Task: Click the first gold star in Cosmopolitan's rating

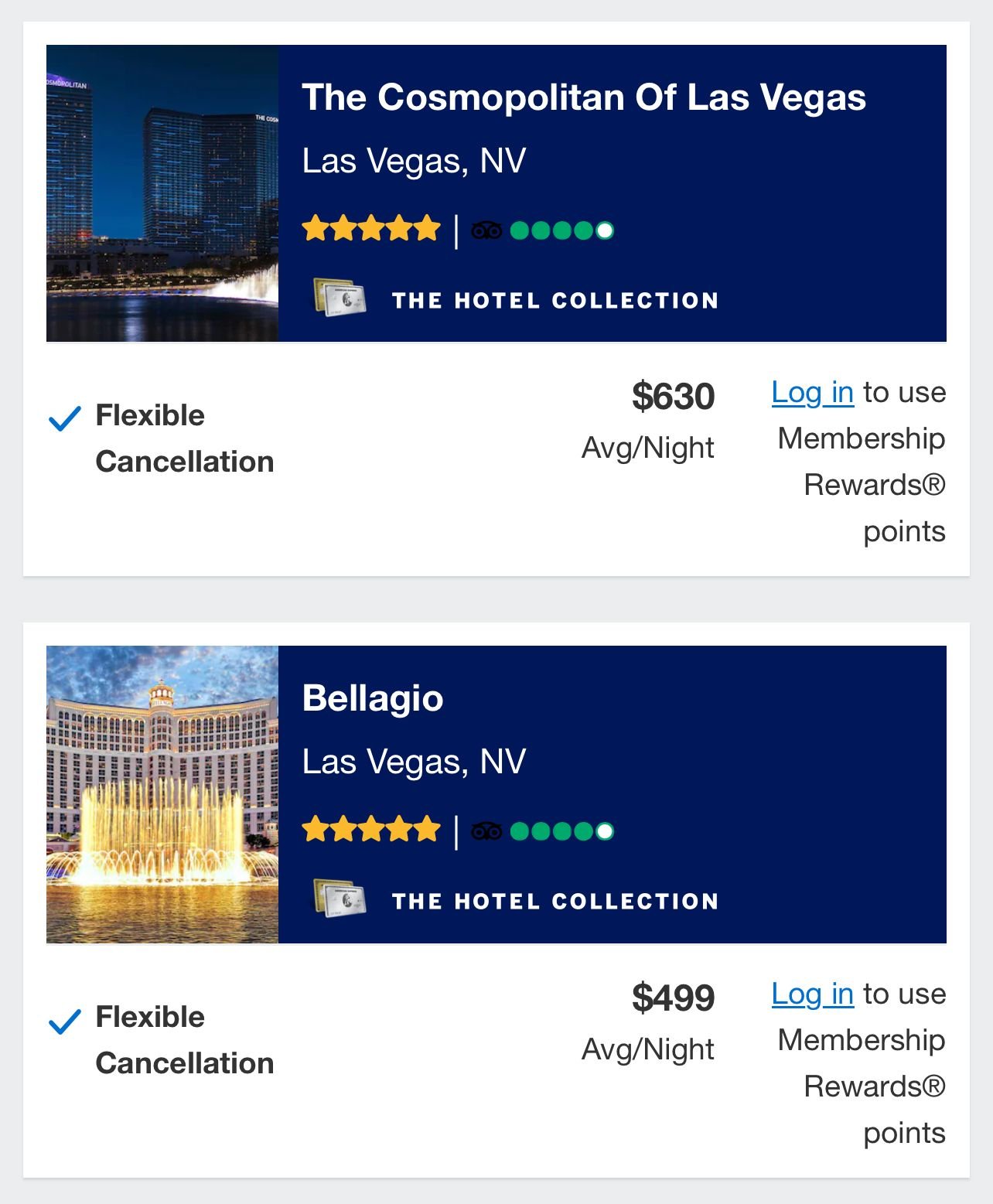Action: coord(318,229)
